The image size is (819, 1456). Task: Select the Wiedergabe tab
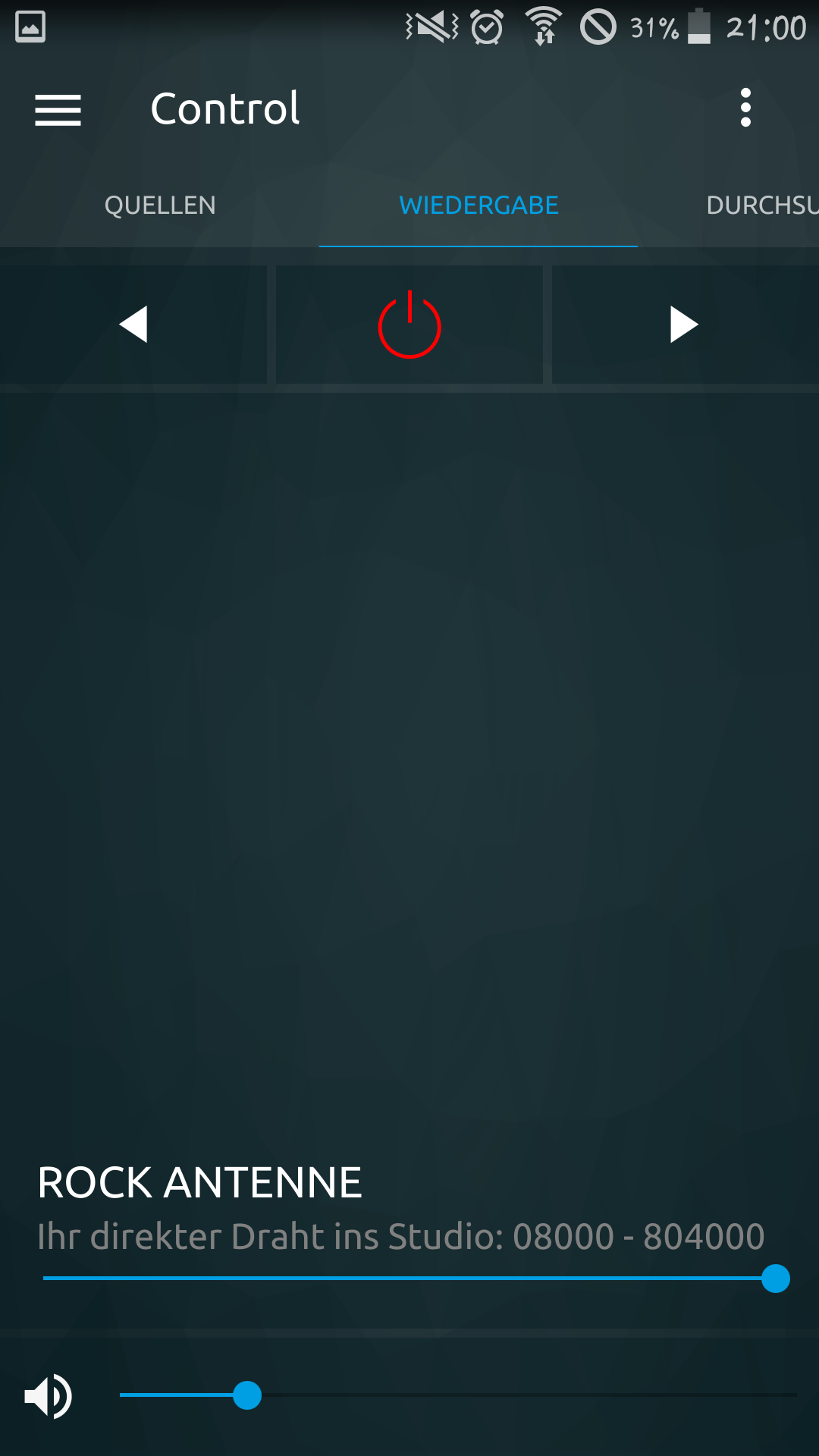coord(479,206)
